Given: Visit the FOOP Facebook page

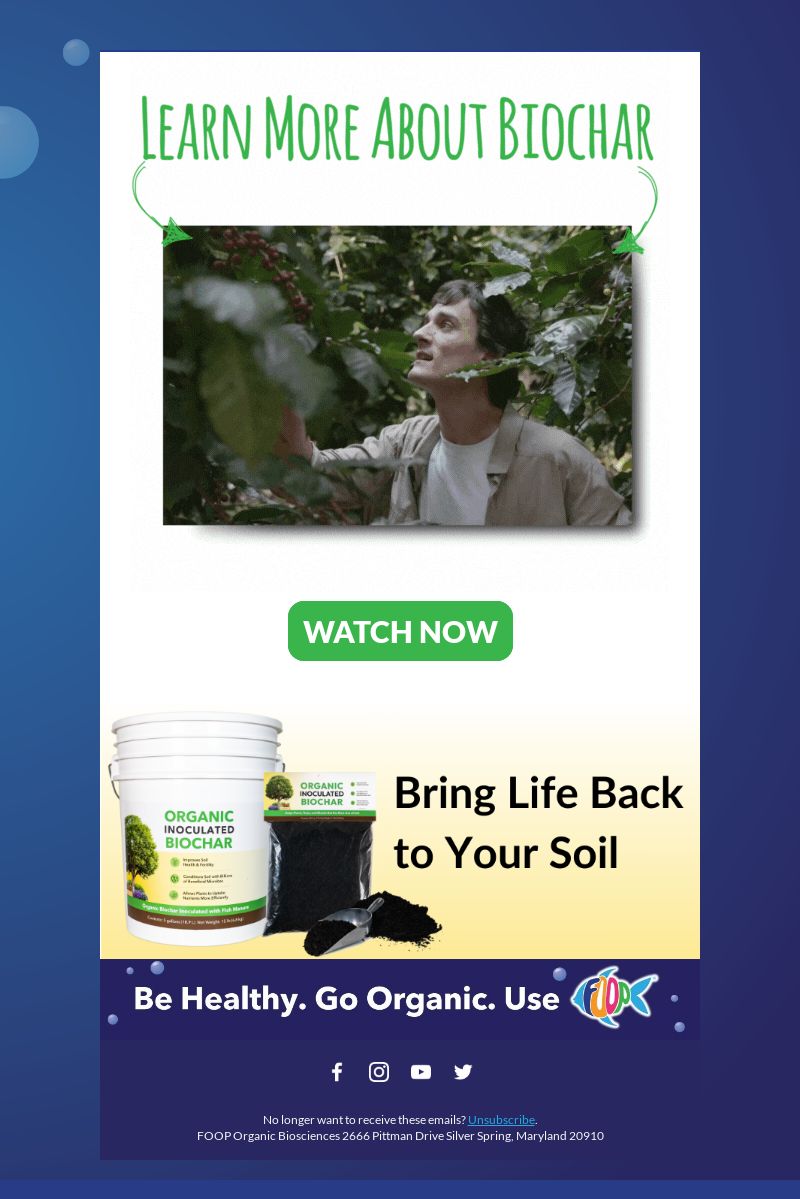Looking at the screenshot, I should [x=337, y=1072].
